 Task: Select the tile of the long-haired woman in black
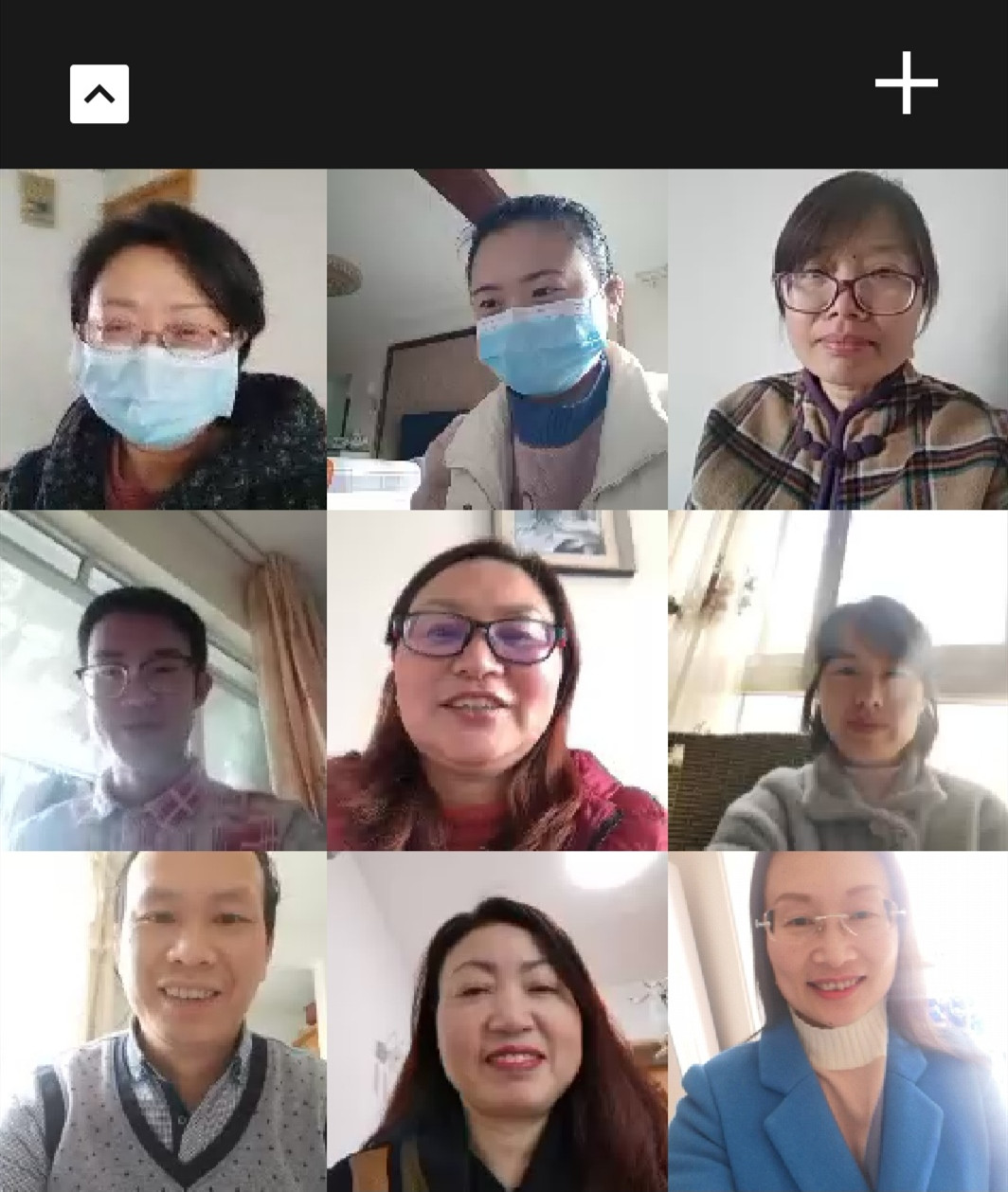(496, 1021)
